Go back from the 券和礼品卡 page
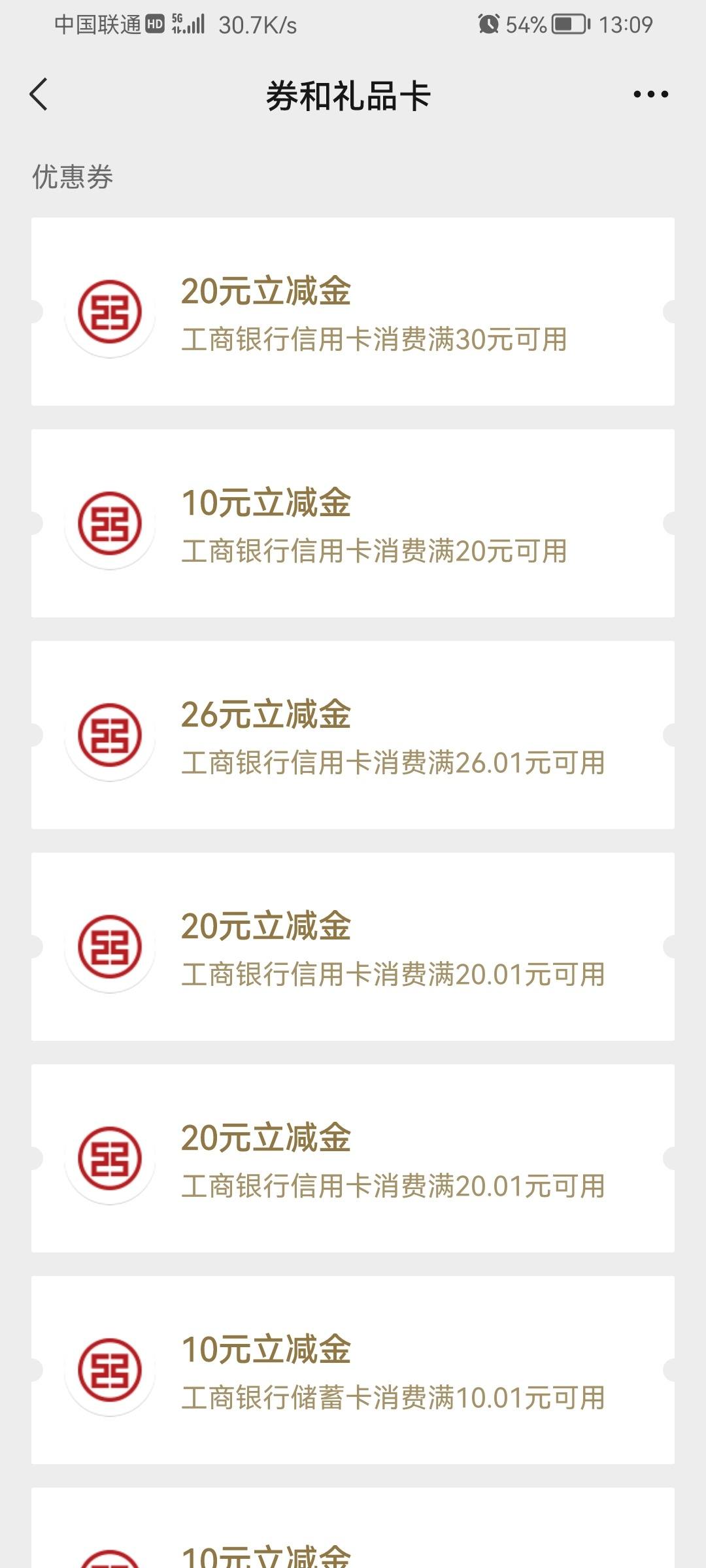The width and height of the screenshot is (706, 1568). pos(39,95)
